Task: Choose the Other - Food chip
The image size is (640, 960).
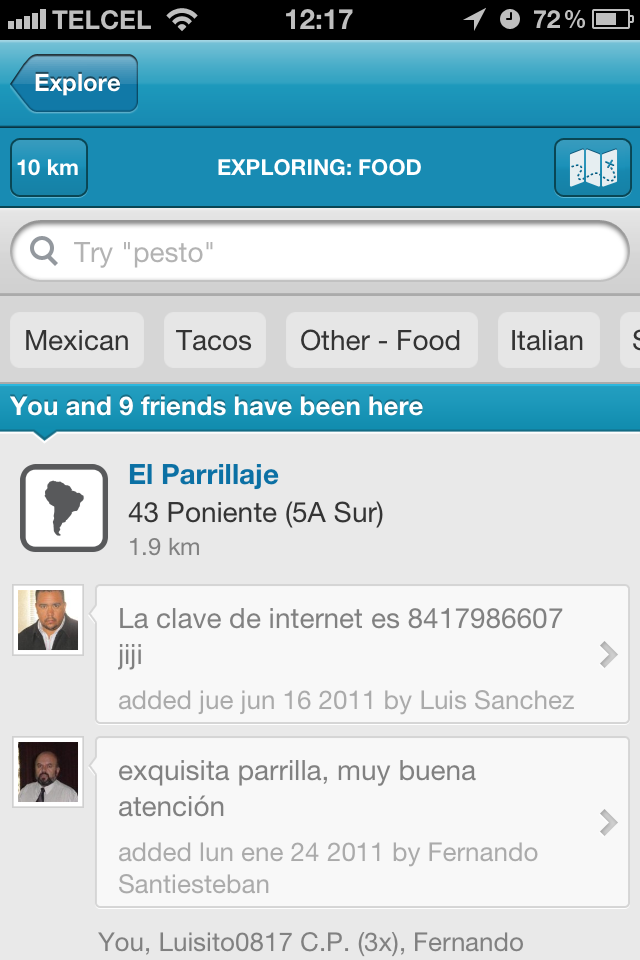Action: 380,340
